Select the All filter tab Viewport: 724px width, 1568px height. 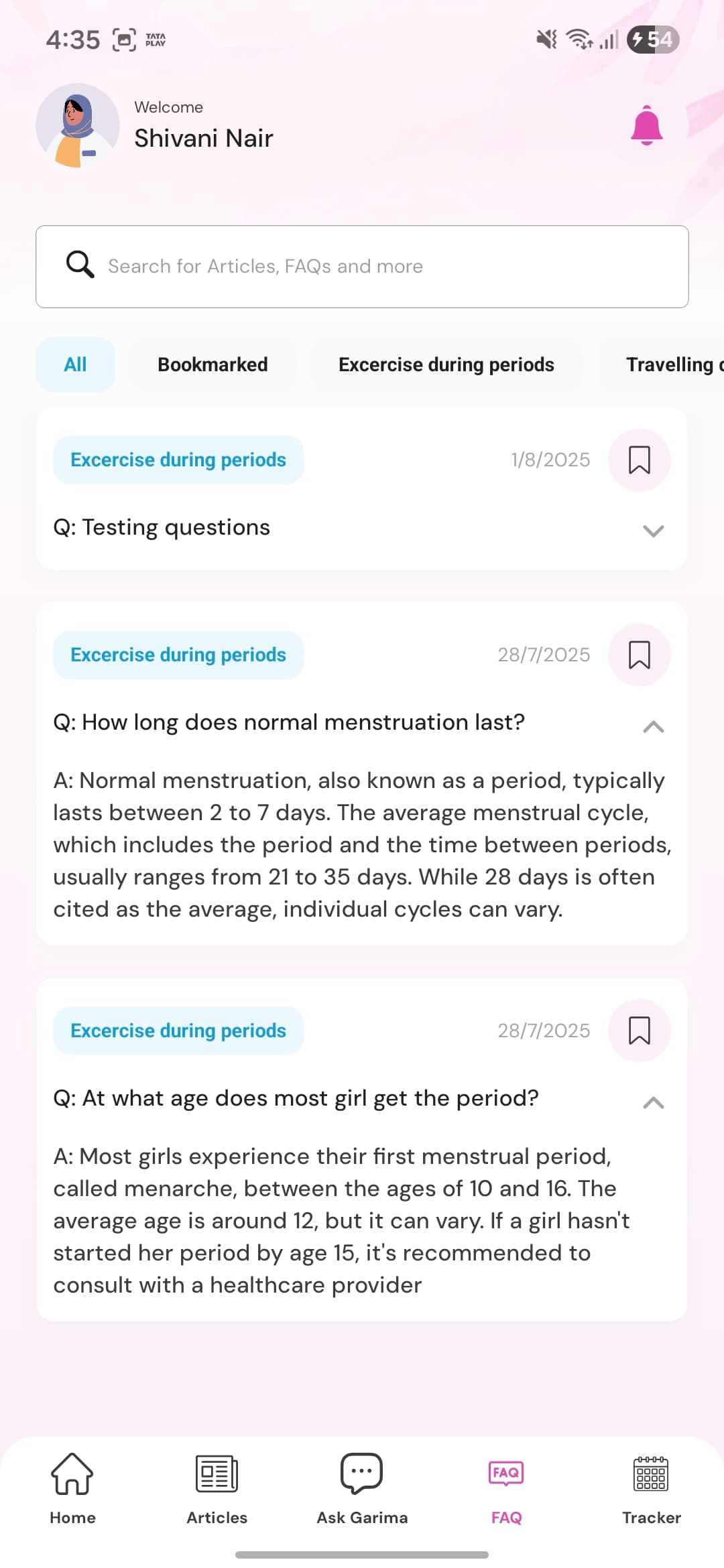pos(74,364)
